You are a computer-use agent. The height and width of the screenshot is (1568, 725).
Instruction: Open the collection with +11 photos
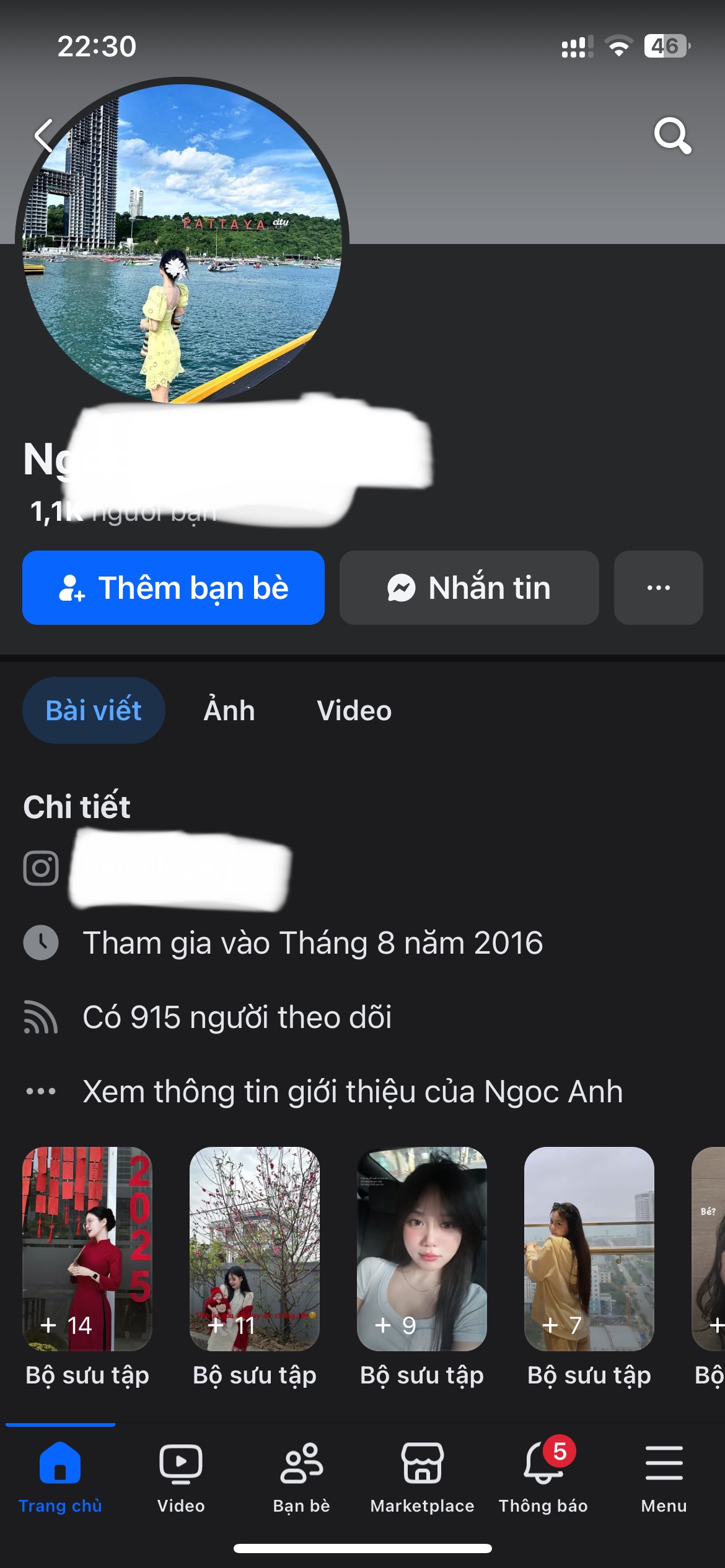click(255, 1248)
